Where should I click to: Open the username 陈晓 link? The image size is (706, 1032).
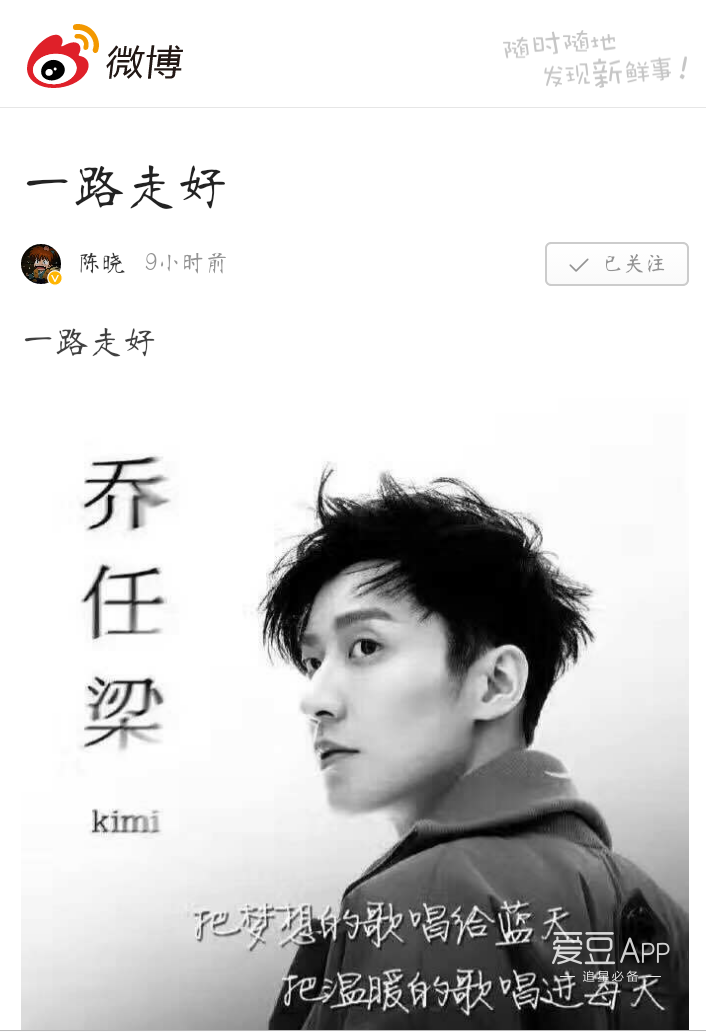tap(102, 264)
